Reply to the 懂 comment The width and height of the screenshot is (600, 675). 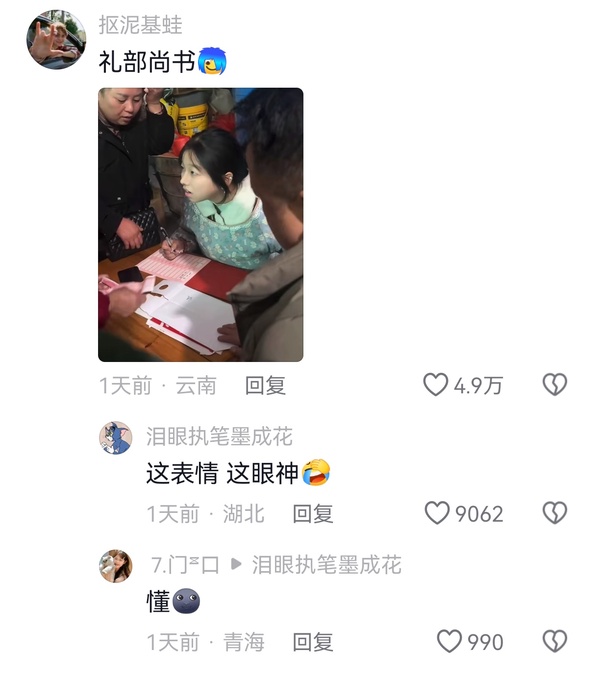pos(312,642)
